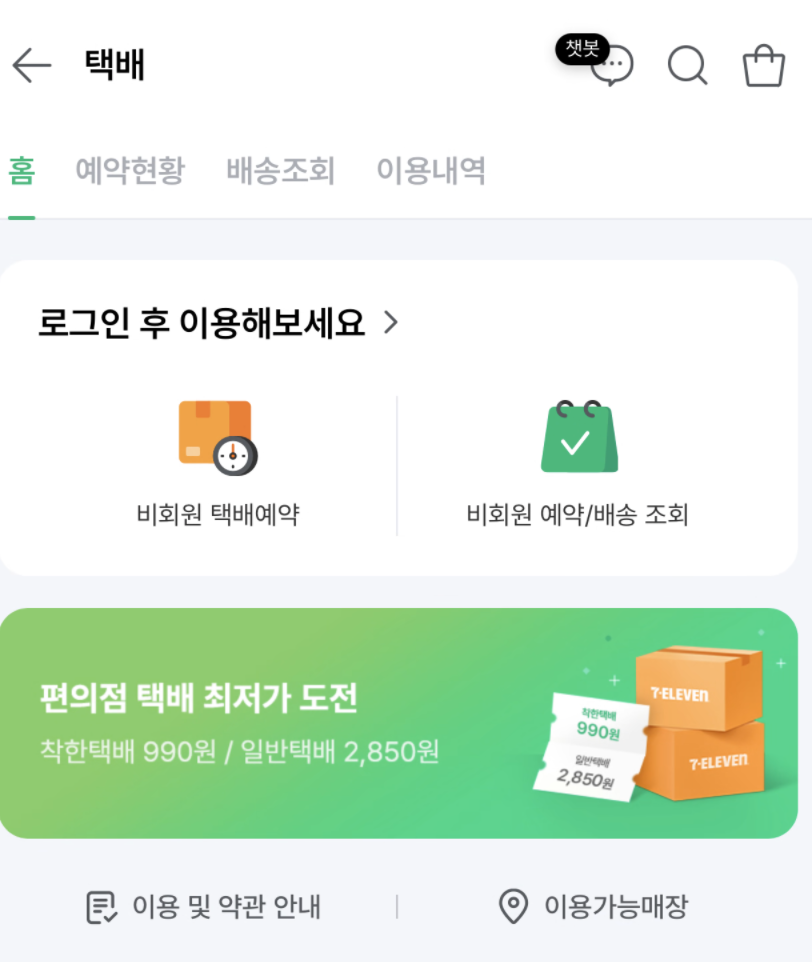
Task: Expand the chevron next to 로그인 후 이용해보세요
Action: [391, 322]
